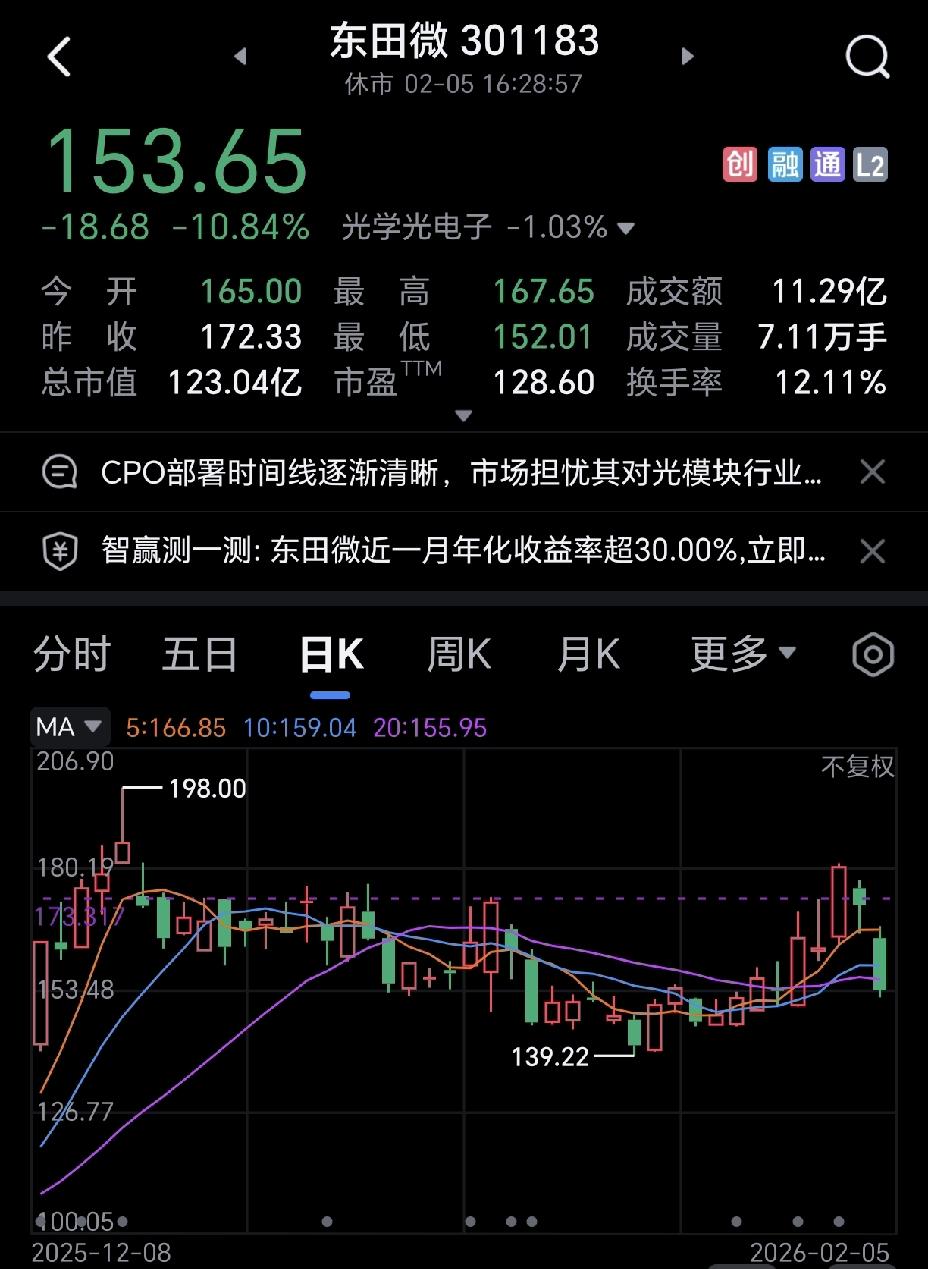928x1269 pixels.
Task: Switch to the 分时 intraday chart tab
Action: 71,654
